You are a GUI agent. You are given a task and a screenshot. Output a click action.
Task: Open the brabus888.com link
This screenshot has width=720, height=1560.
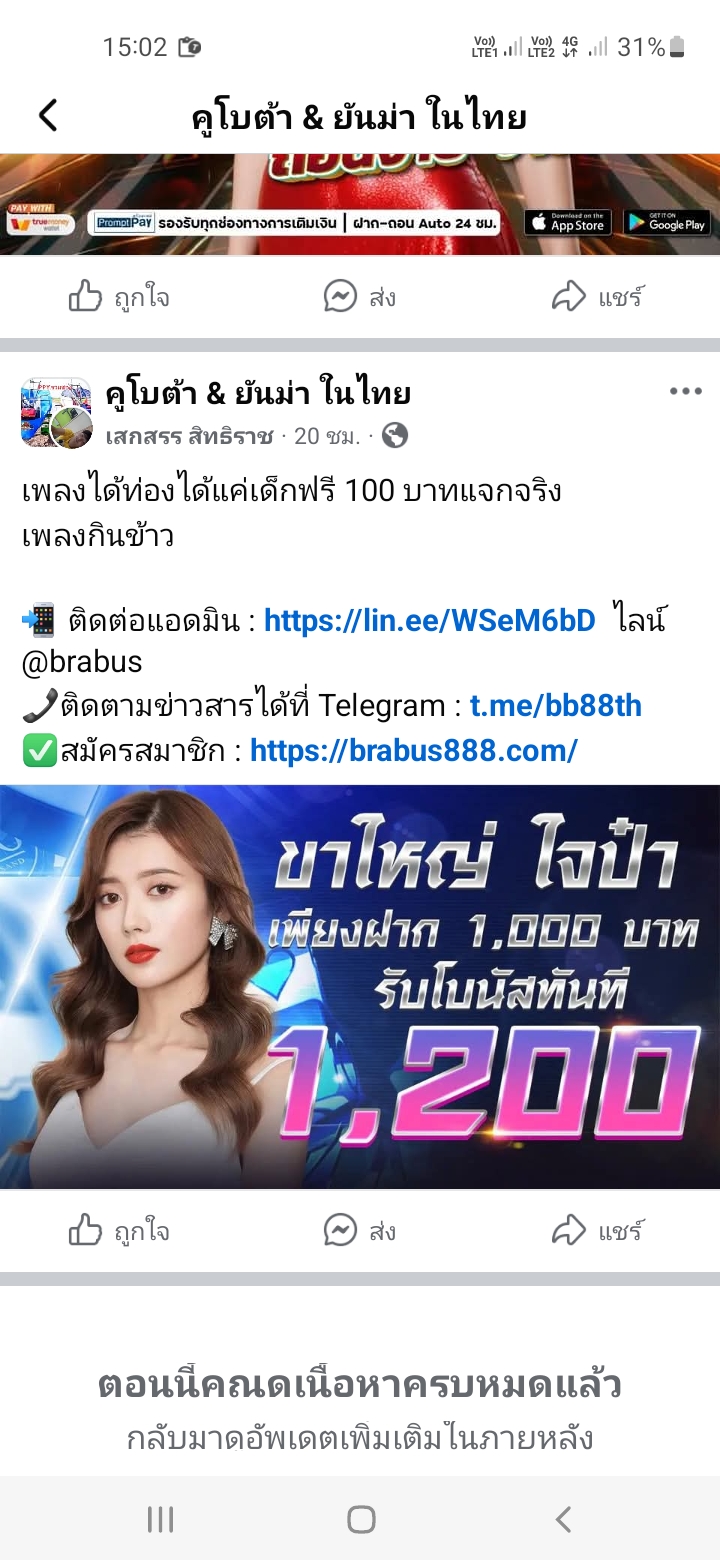tap(413, 750)
